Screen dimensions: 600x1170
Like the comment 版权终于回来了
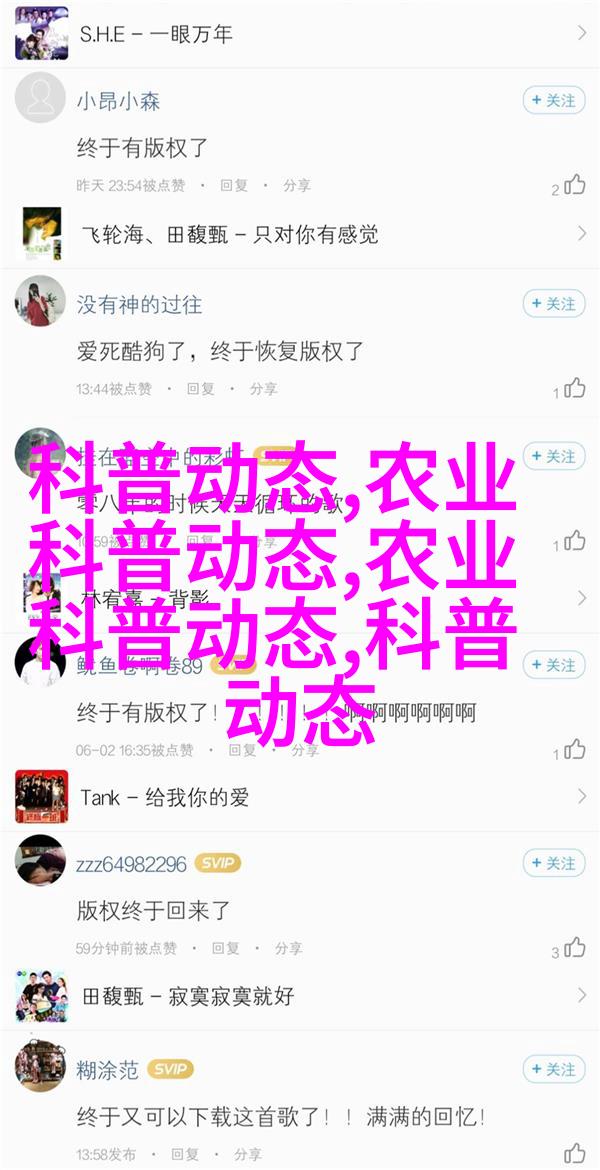(x=574, y=948)
